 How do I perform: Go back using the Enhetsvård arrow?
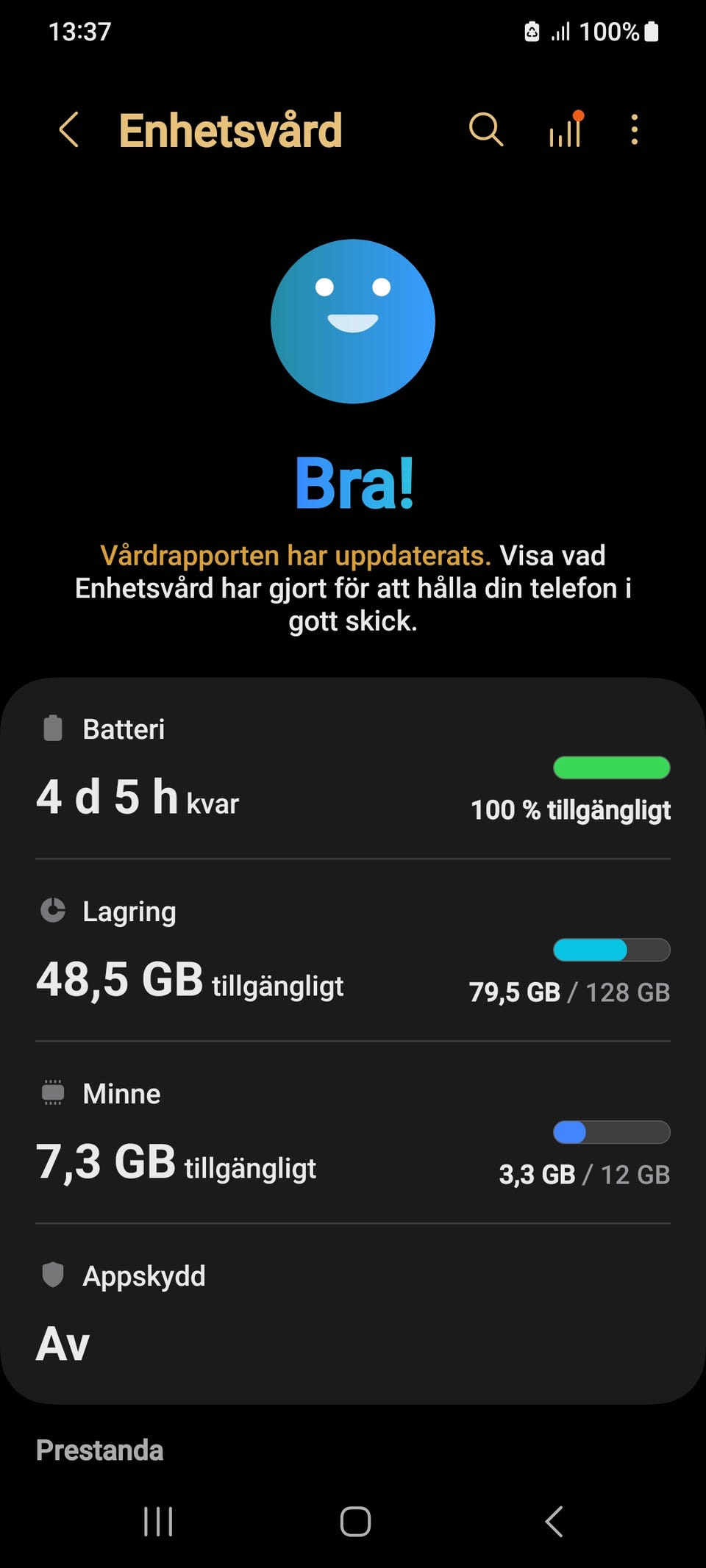pyautogui.click(x=69, y=130)
